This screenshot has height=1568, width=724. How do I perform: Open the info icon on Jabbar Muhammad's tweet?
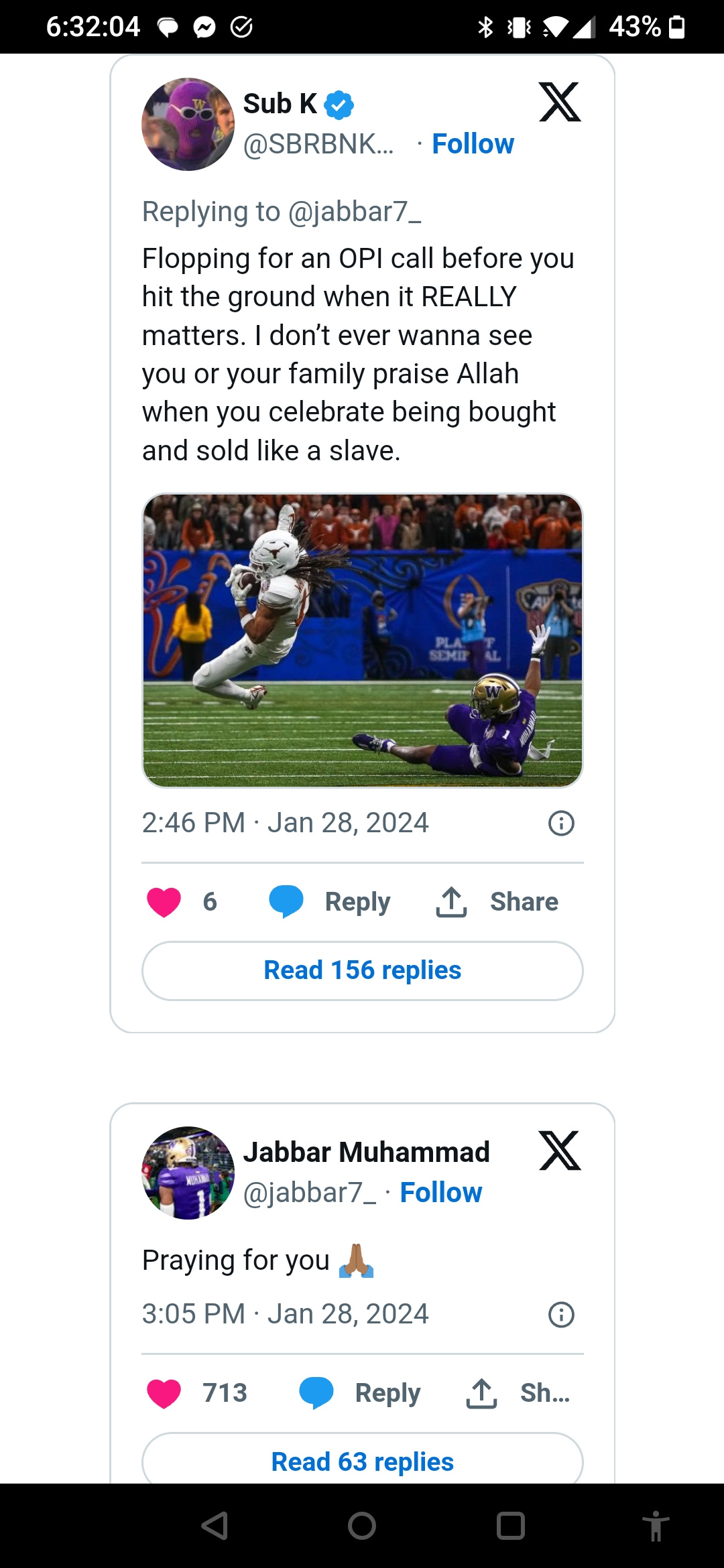point(560,1314)
